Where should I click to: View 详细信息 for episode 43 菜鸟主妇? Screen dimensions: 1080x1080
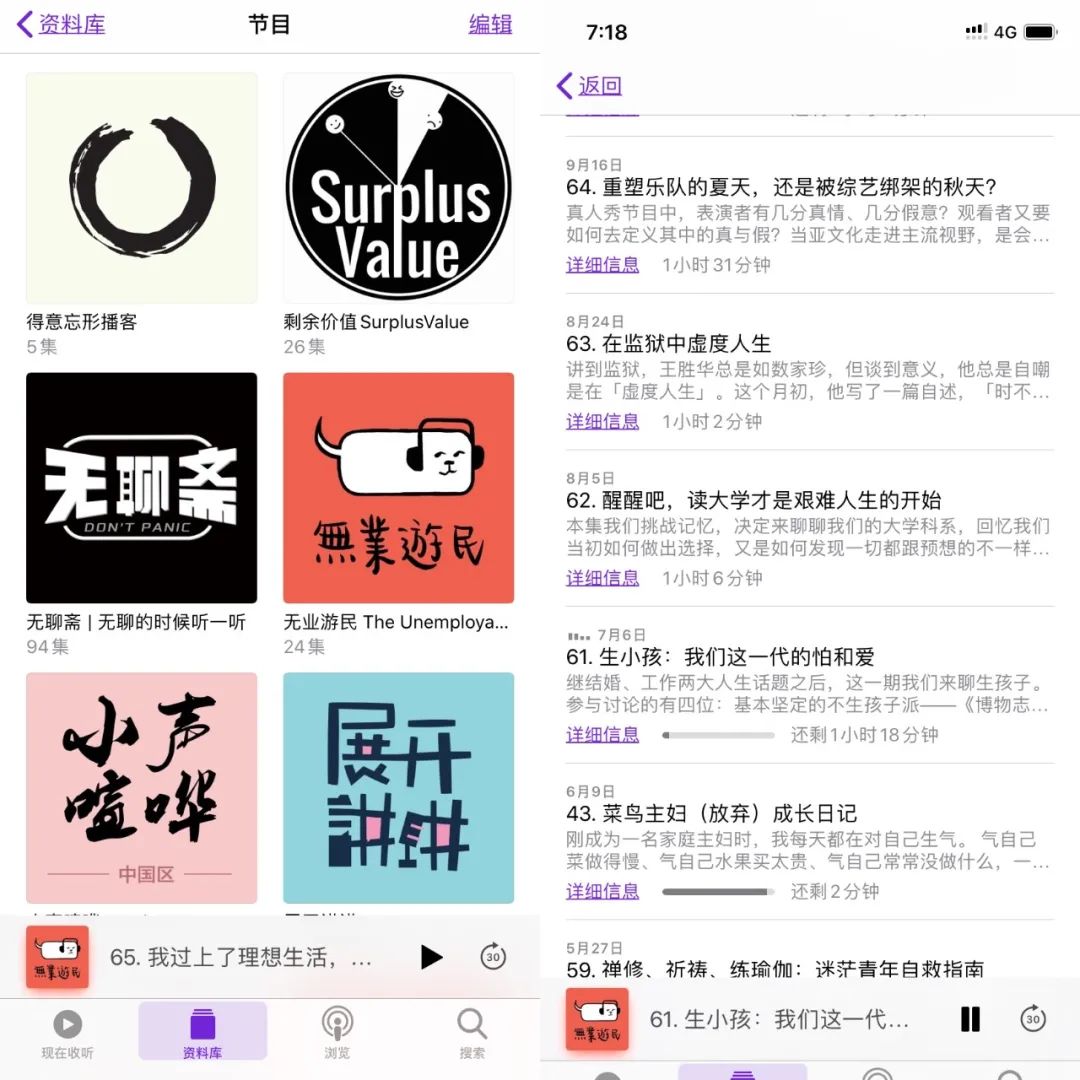tap(602, 891)
